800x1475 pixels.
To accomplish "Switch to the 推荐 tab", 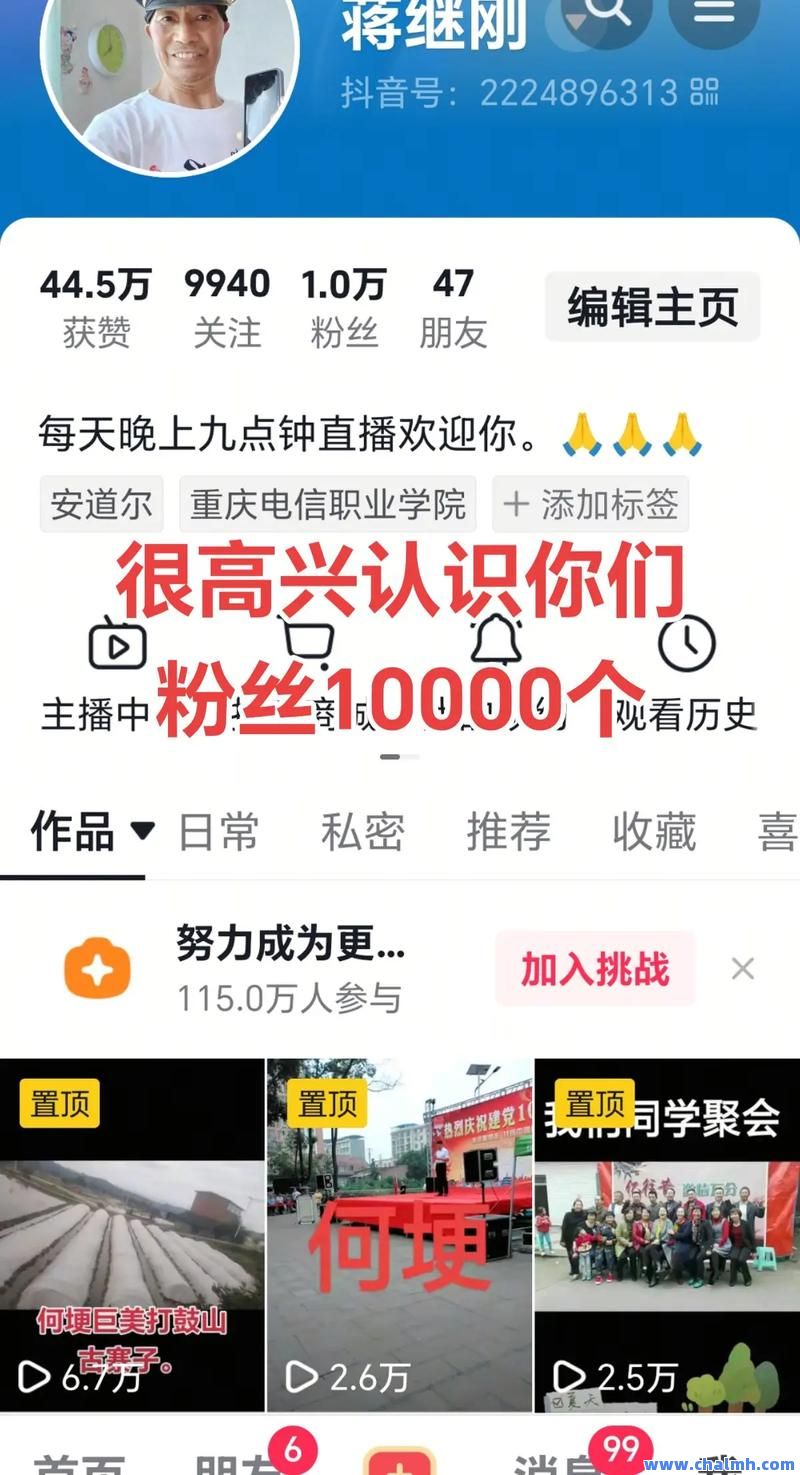I will (x=508, y=832).
